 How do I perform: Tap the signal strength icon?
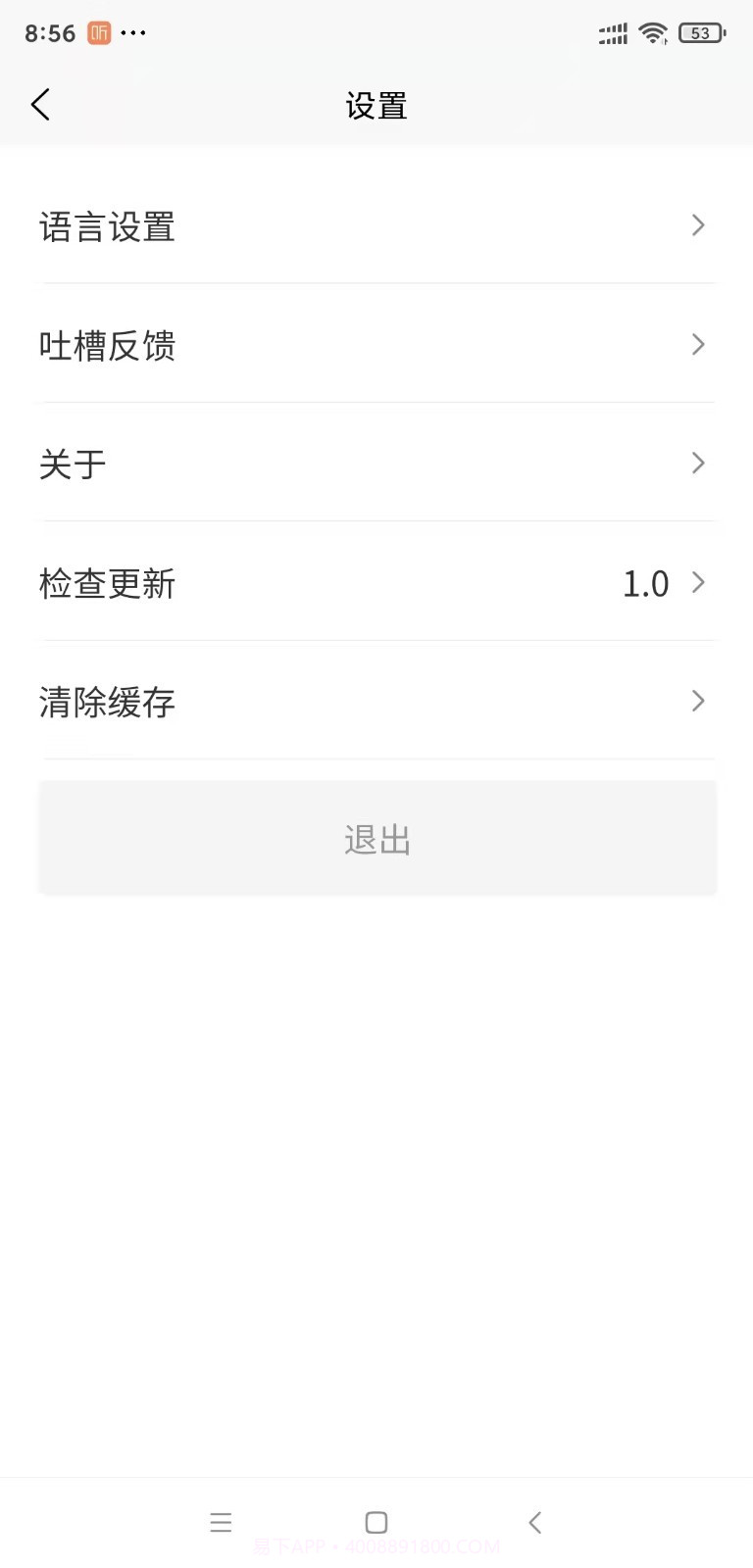click(612, 32)
